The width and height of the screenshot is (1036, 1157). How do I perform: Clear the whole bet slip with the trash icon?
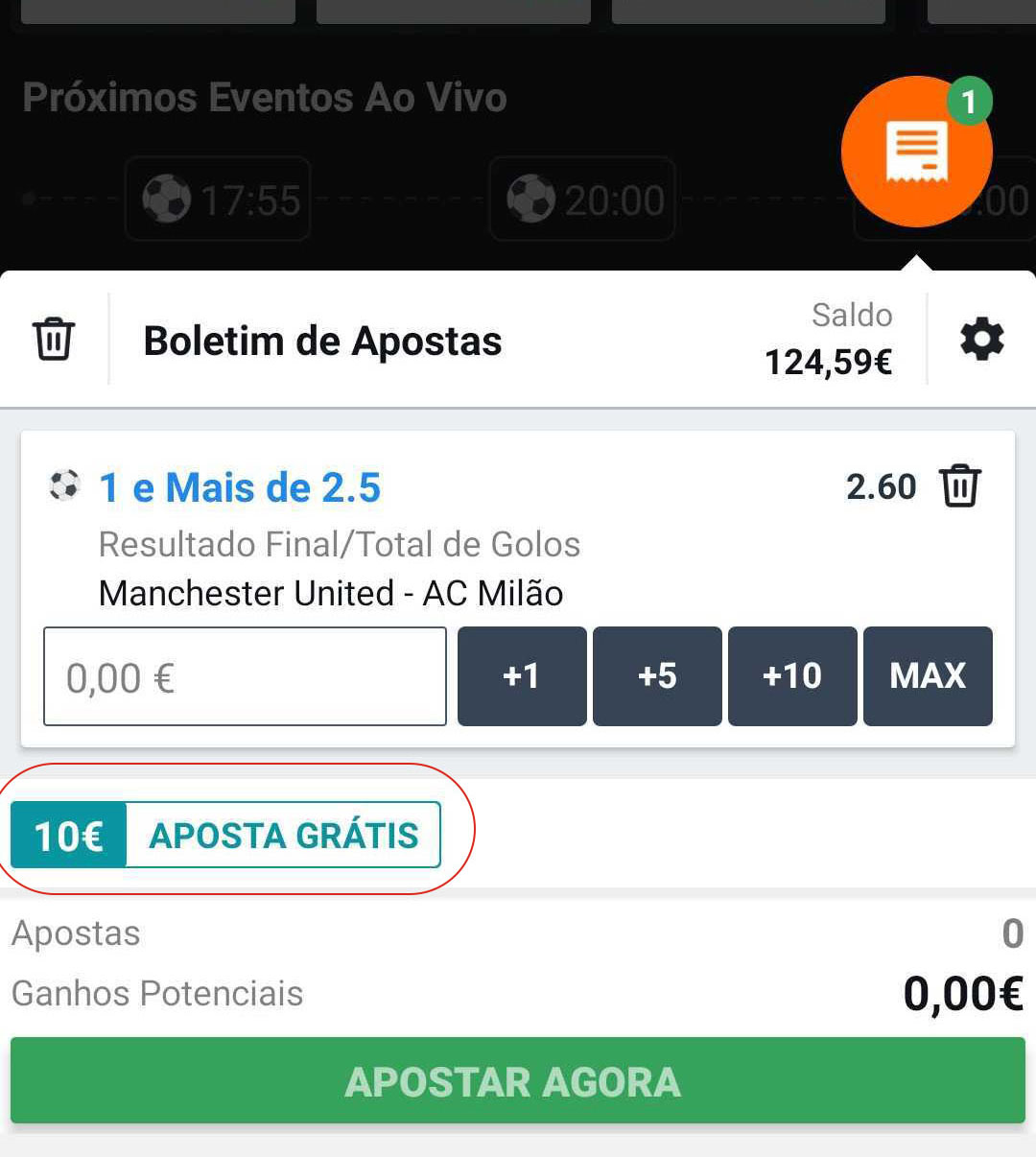[54, 340]
